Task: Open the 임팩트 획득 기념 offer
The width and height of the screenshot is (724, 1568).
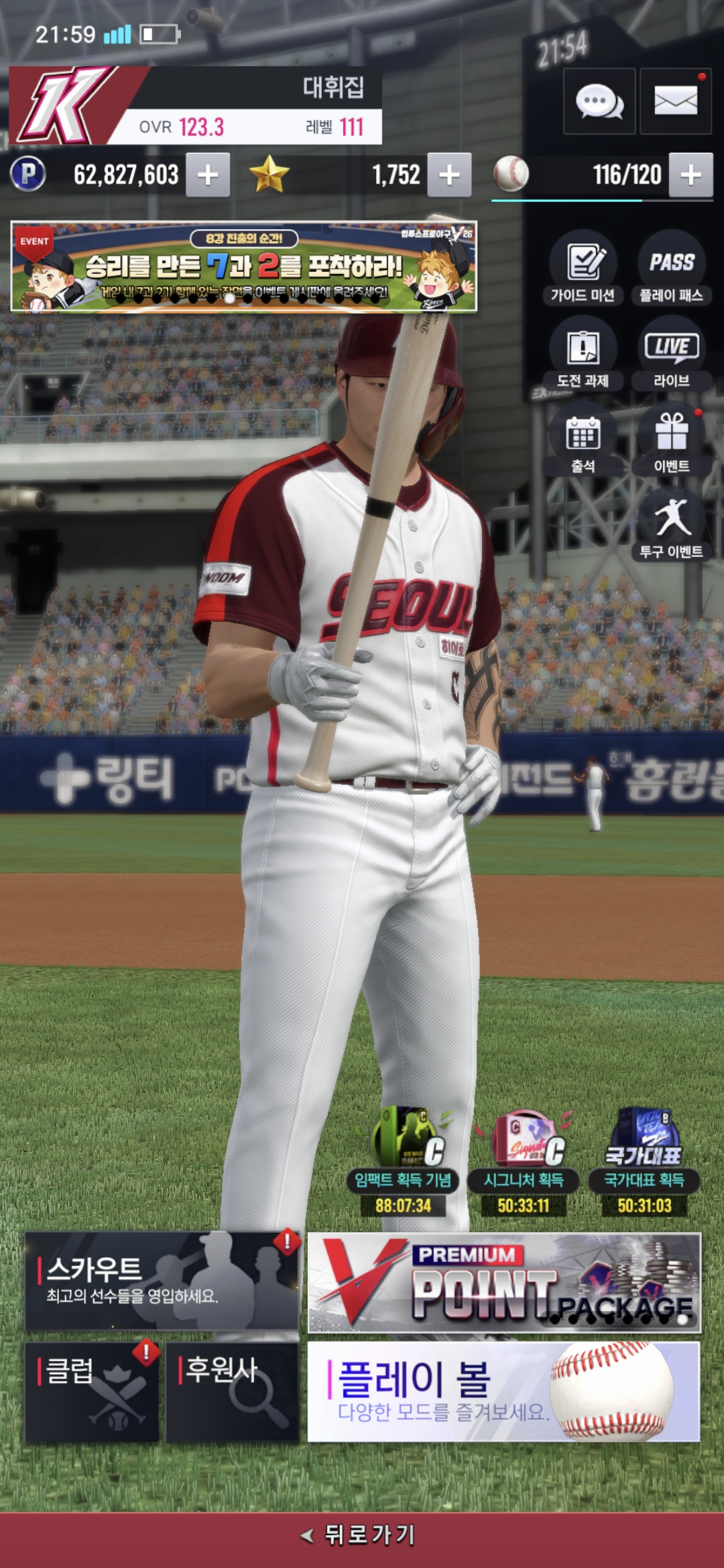Action: [403, 1161]
